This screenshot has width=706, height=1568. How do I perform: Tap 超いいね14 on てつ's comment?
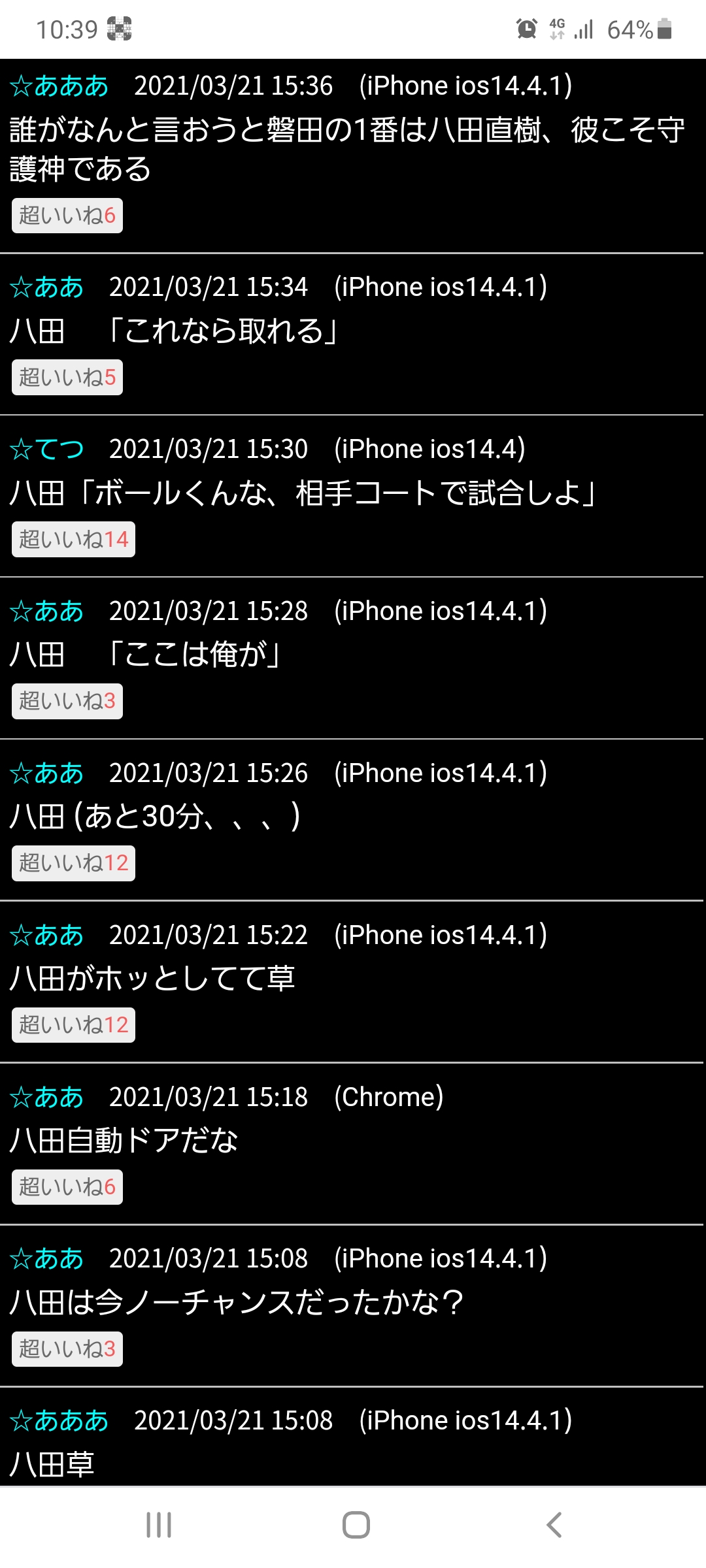pyautogui.click(x=73, y=540)
